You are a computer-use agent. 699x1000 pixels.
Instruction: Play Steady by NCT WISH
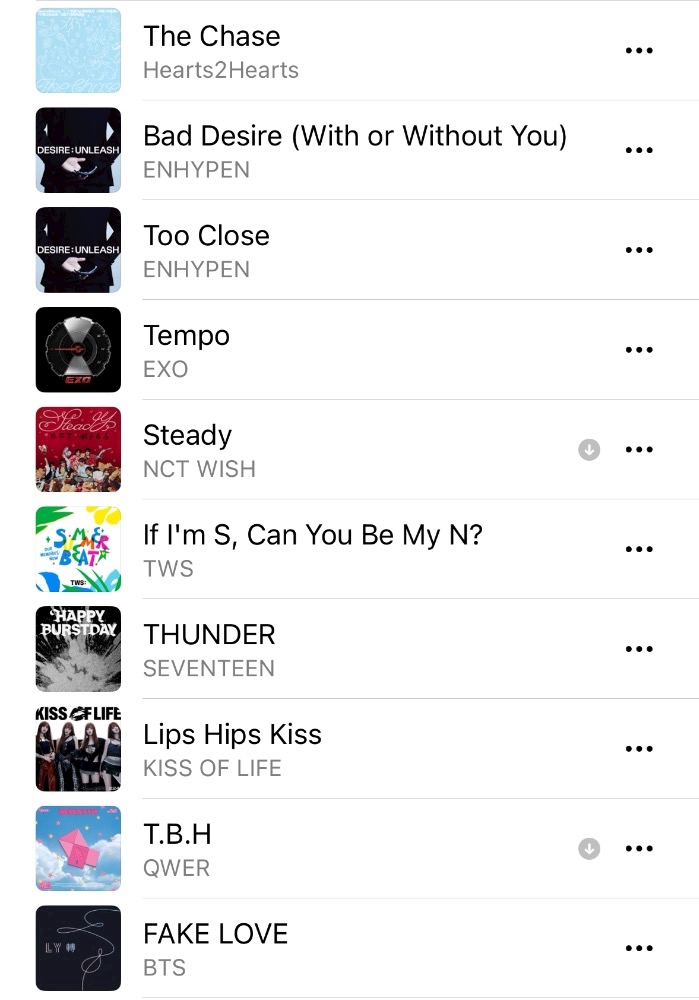coord(350,450)
